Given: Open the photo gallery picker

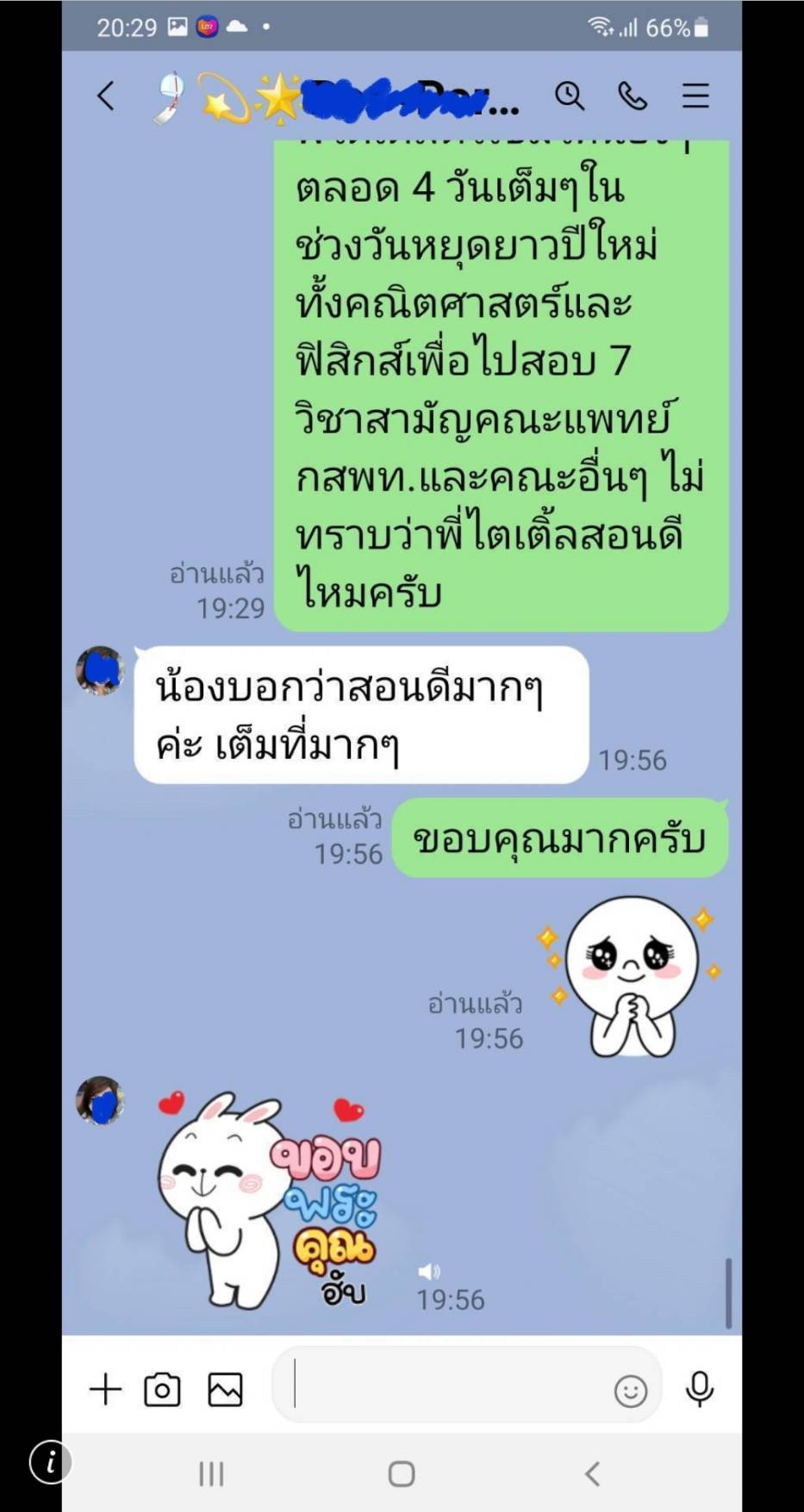Looking at the screenshot, I should pos(225,1390).
